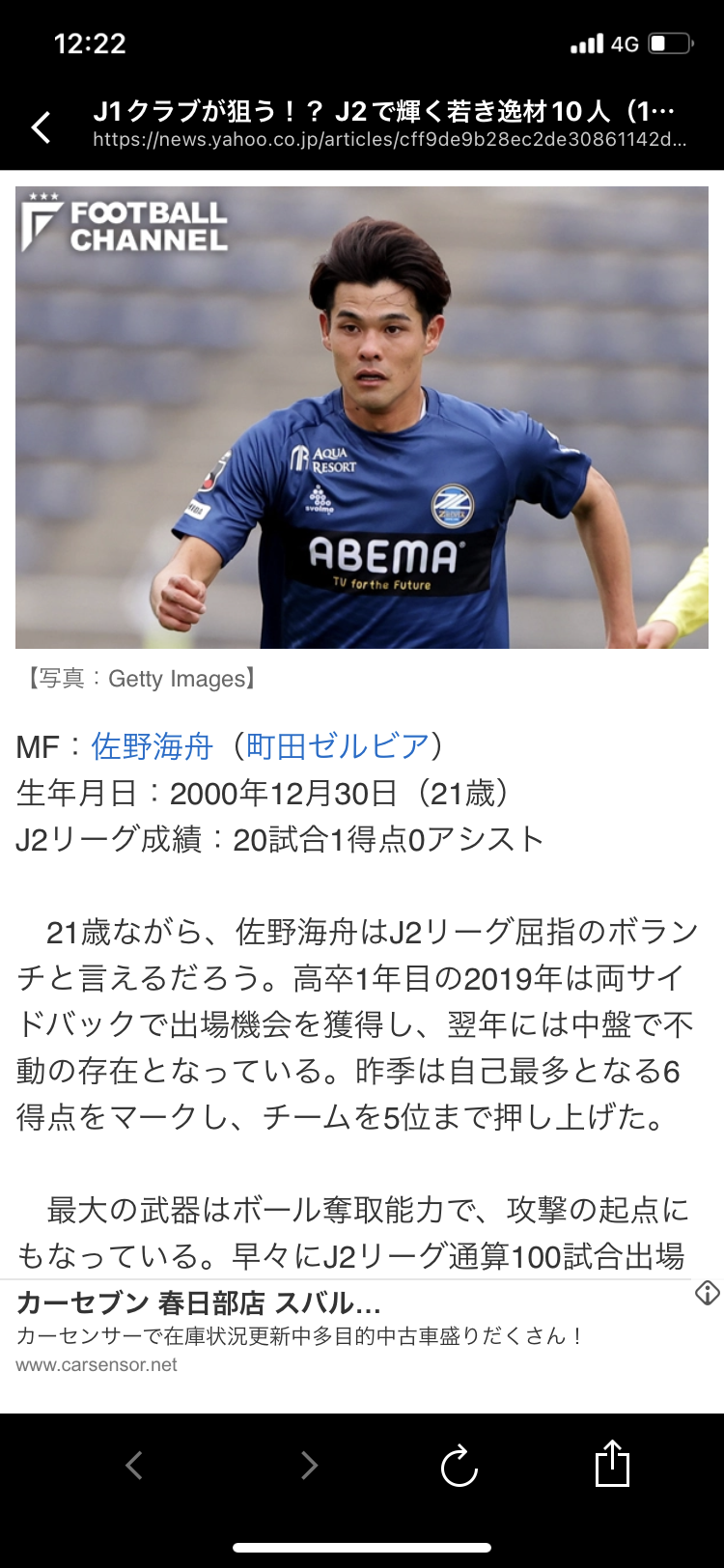The height and width of the screenshot is (1568, 724).
Task: Open the 佐野海舟 player link
Action: 152,745
